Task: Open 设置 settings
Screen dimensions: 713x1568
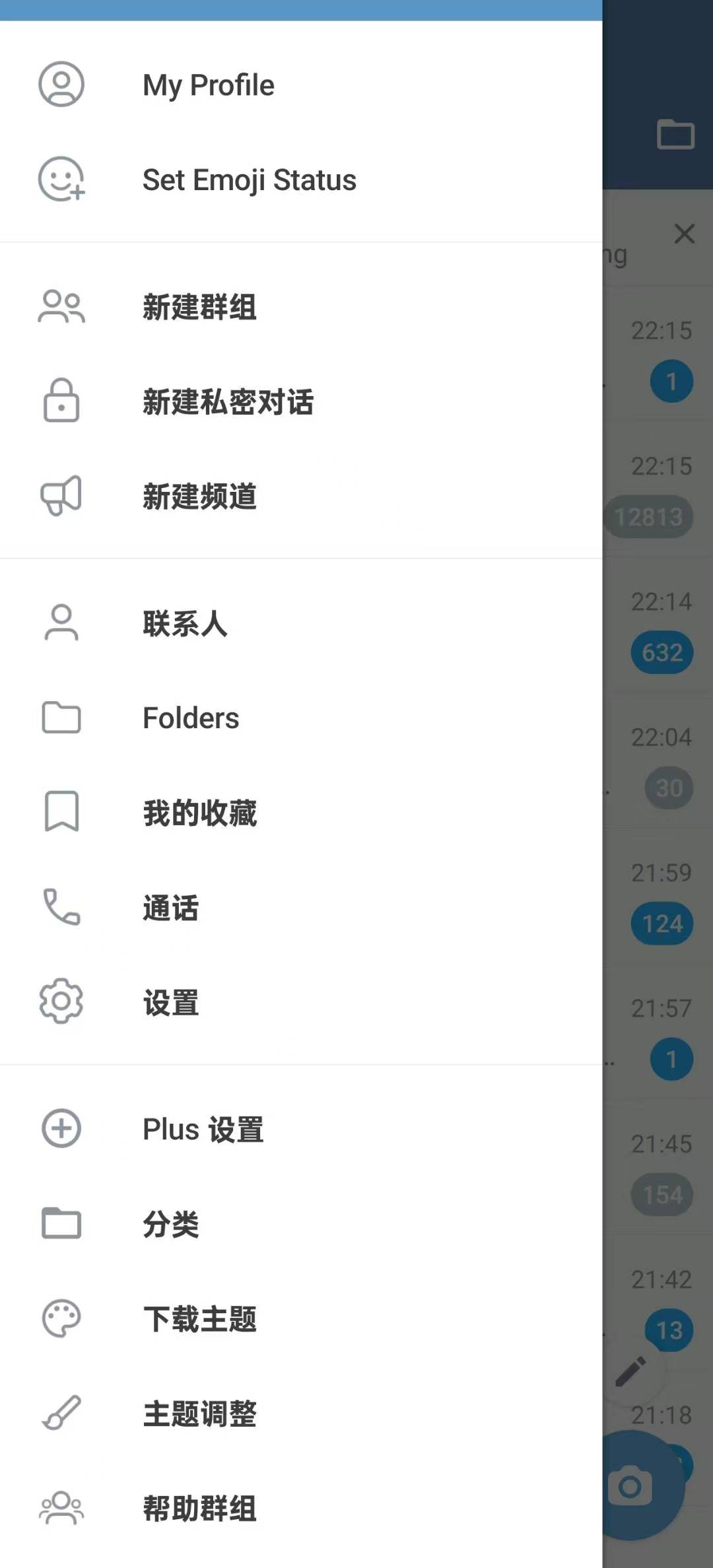Action: pyautogui.click(x=301, y=1002)
